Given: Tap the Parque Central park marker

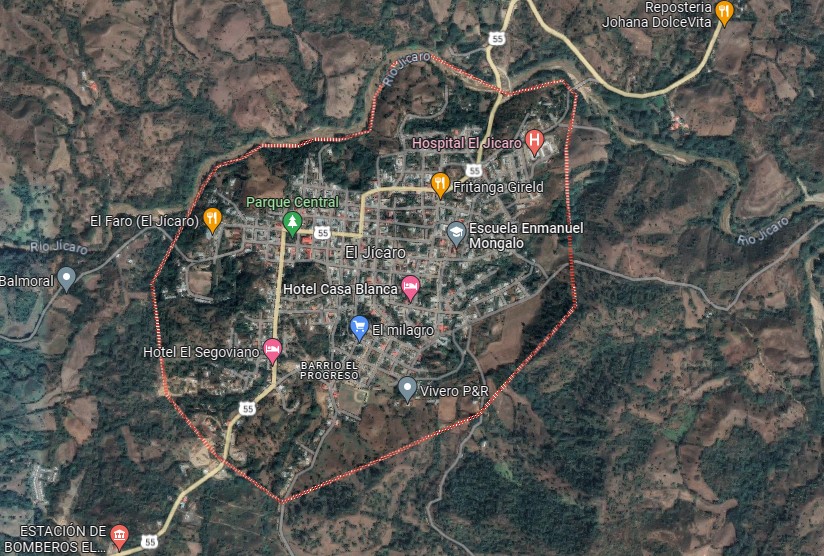Looking at the screenshot, I should (292, 221).
